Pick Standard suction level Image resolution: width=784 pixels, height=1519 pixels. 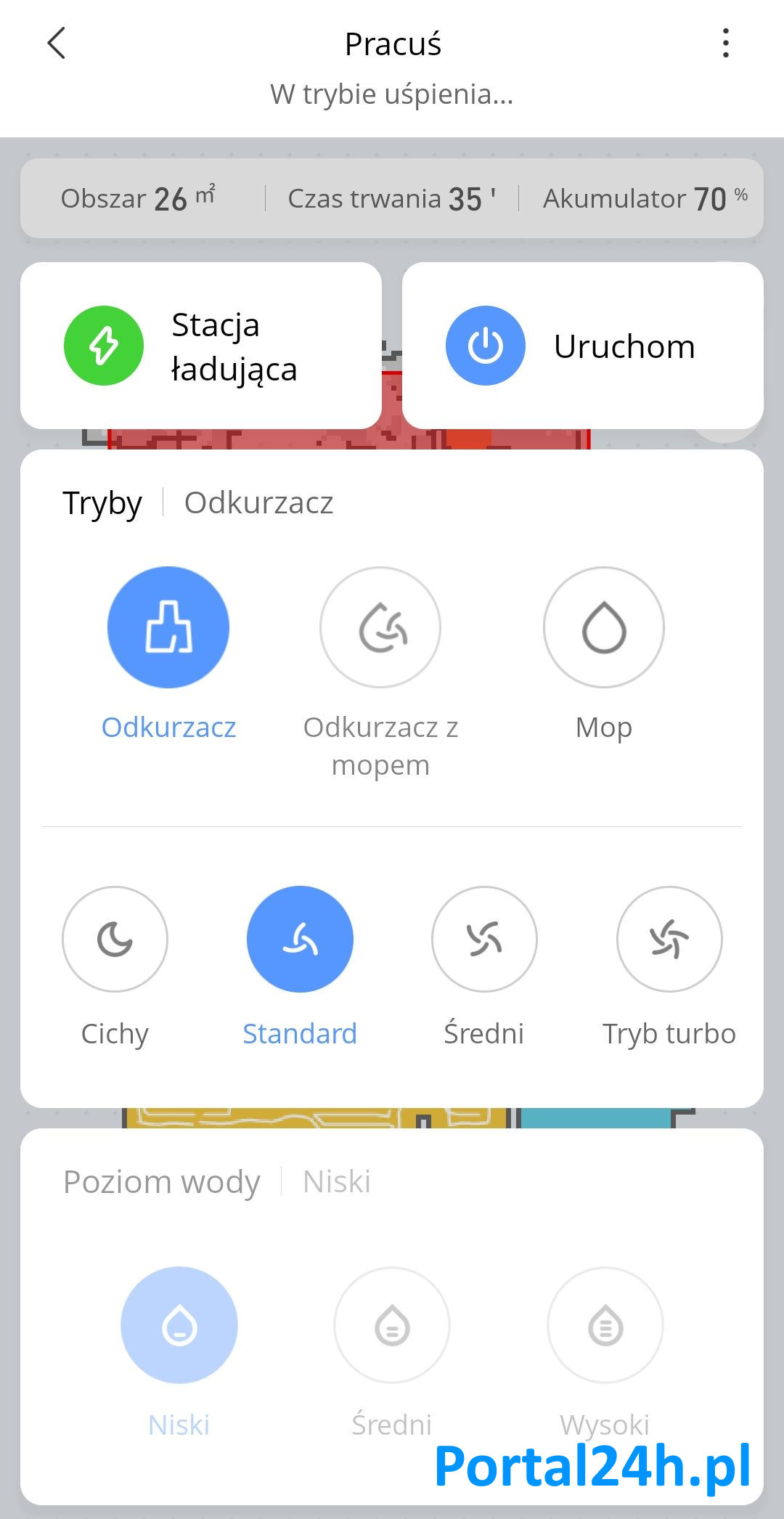pyautogui.click(x=300, y=939)
